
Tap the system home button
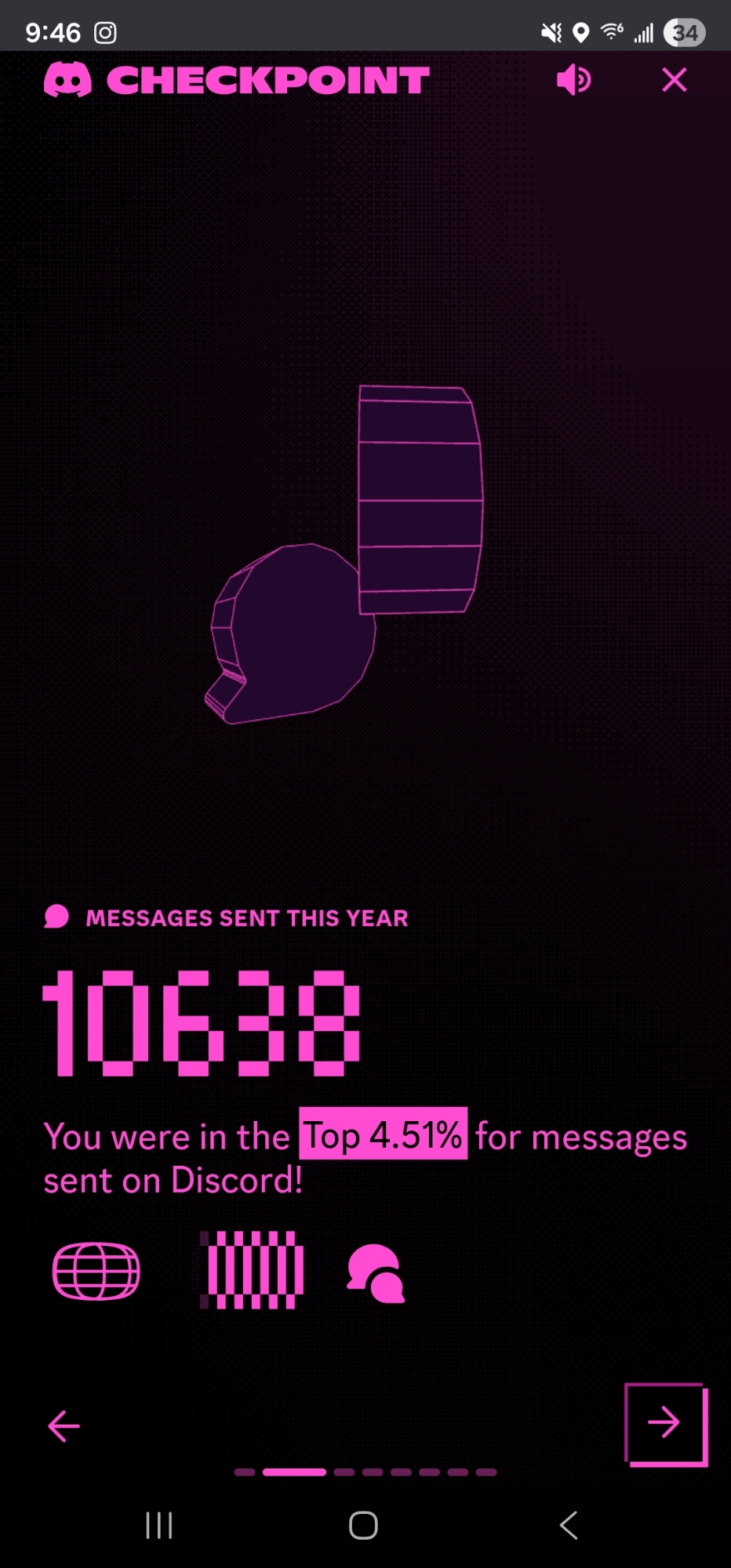pyautogui.click(x=363, y=1526)
